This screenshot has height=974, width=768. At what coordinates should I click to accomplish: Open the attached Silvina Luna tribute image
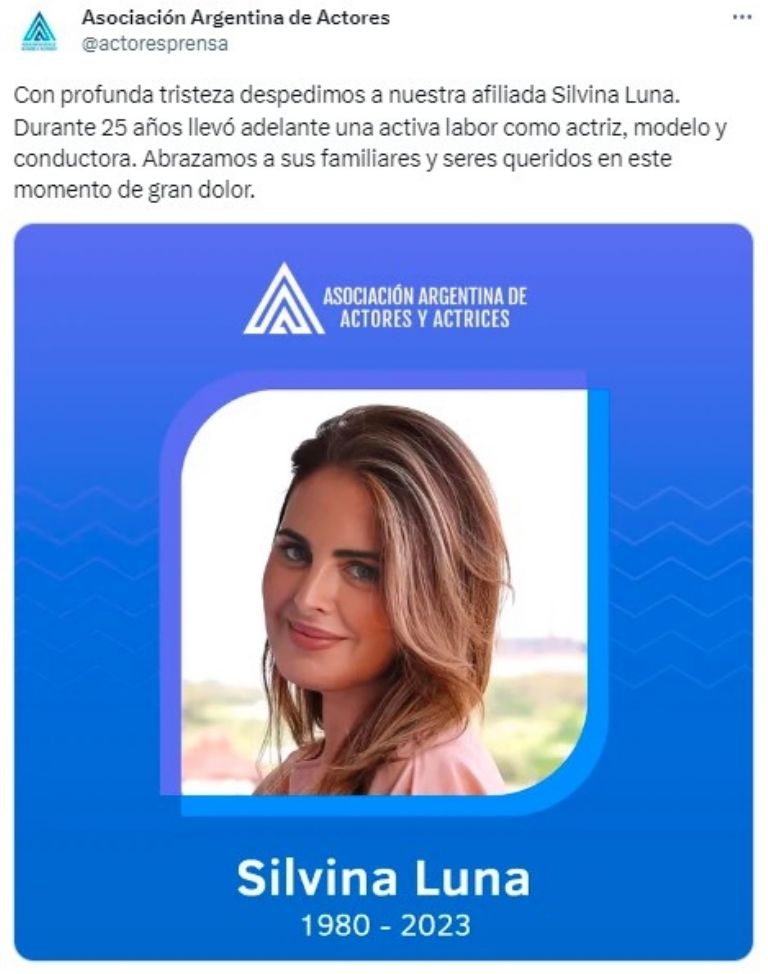(383, 590)
